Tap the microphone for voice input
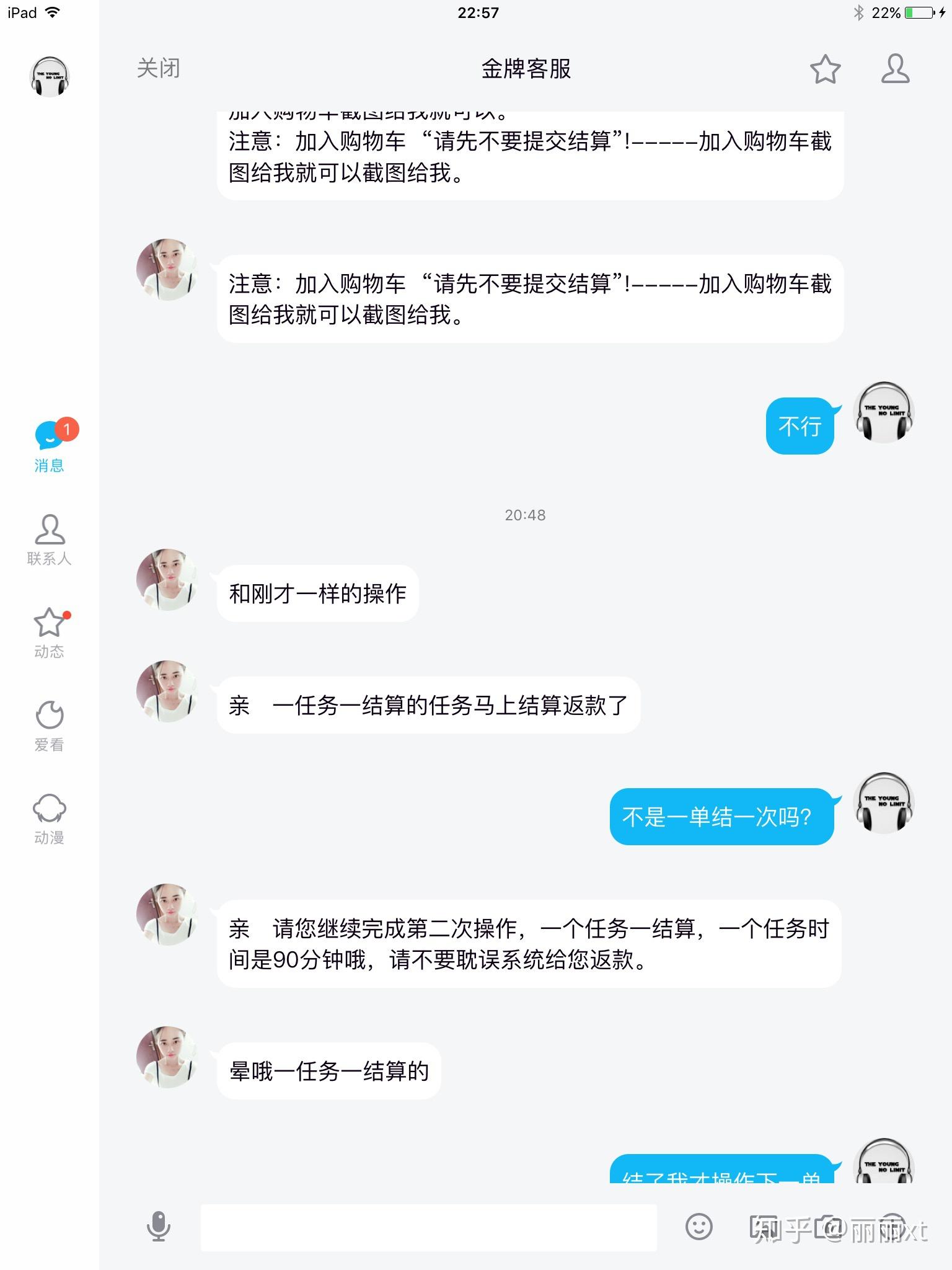 (158, 1226)
